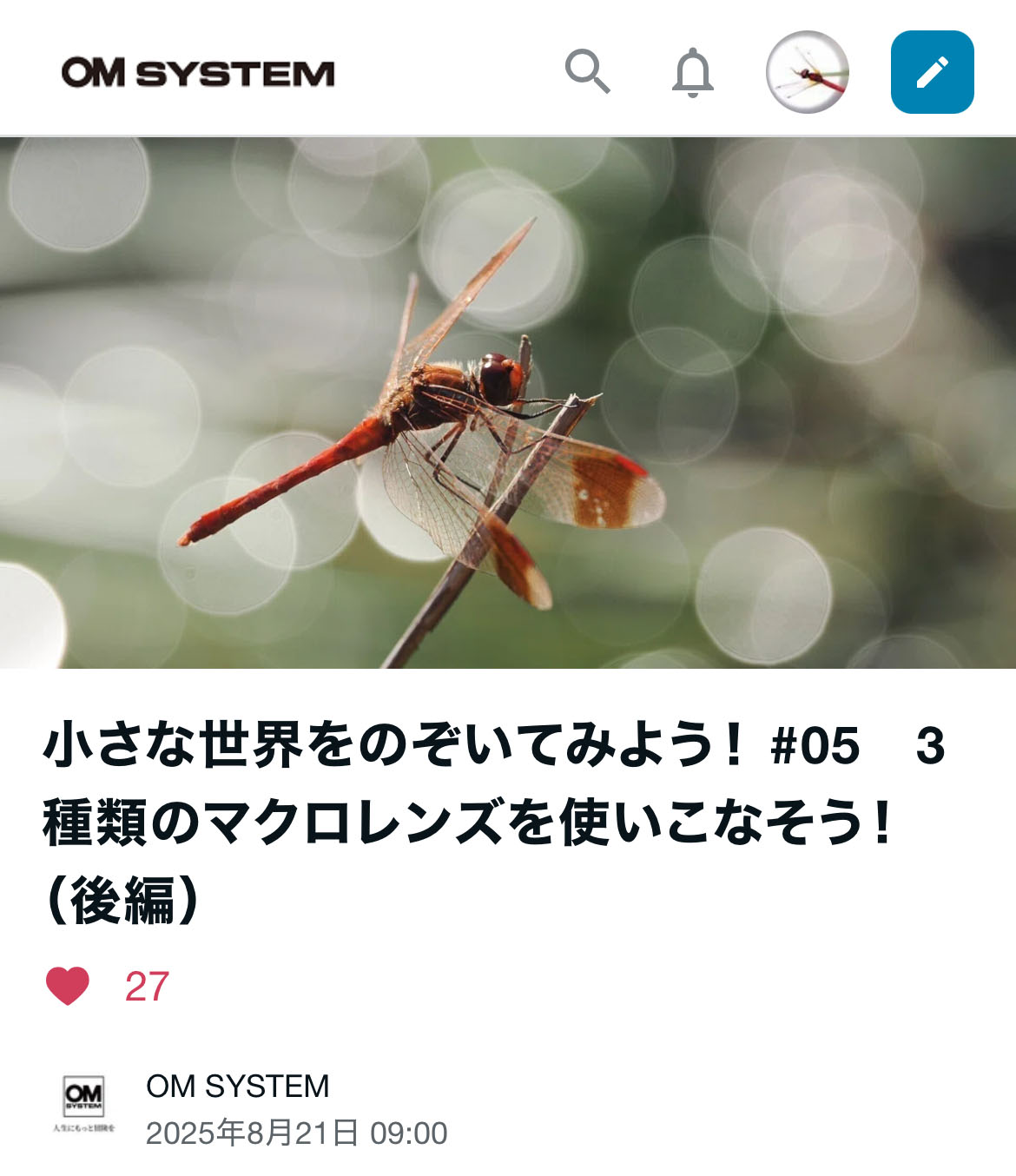Open the profile avatar menu
Screen dimensions: 1016x1176
click(x=807, y=72)
